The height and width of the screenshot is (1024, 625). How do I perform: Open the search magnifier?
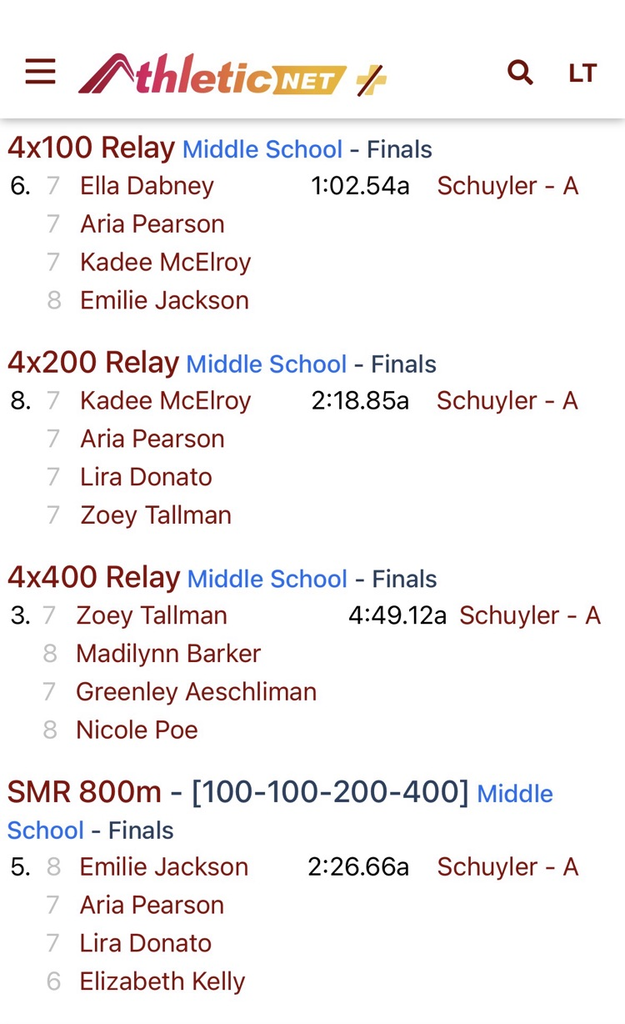point(520,72)
